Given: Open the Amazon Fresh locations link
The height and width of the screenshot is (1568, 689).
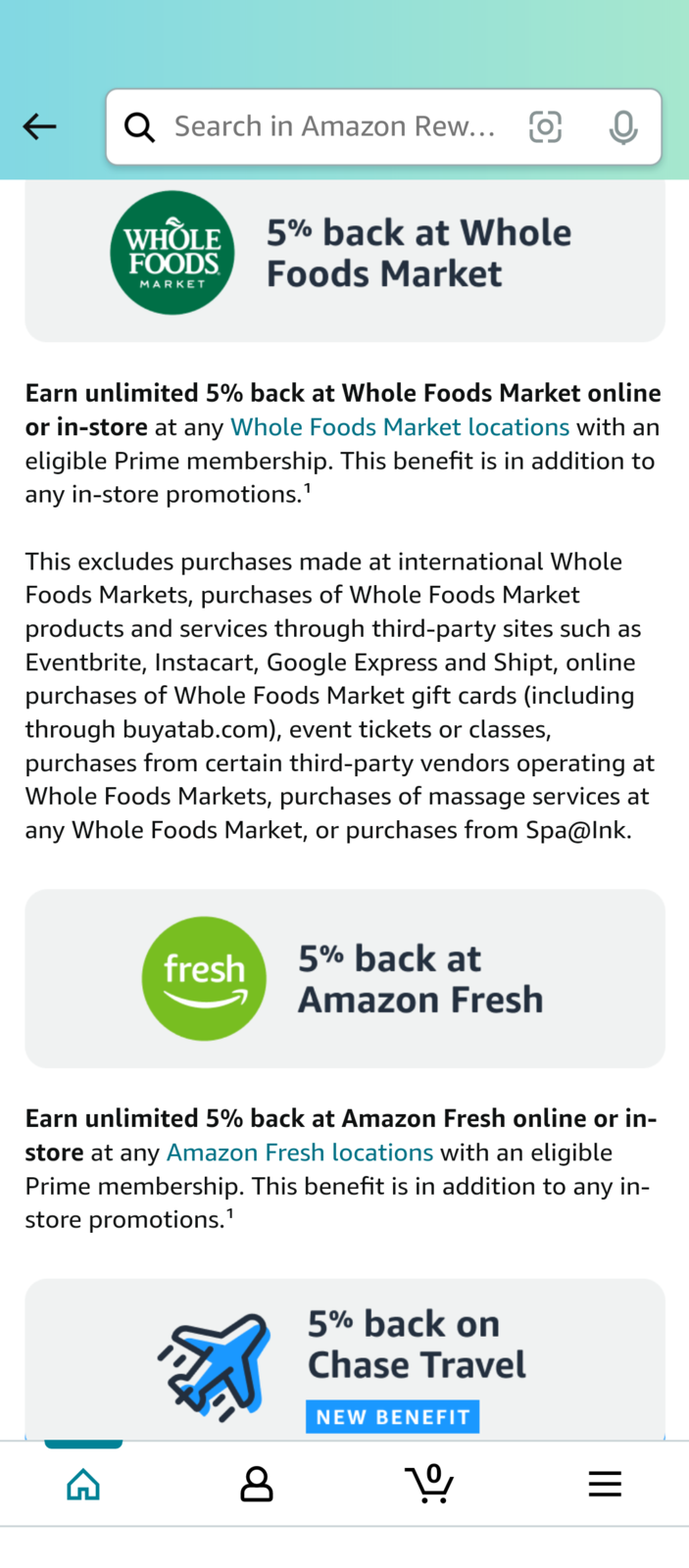Looking at the screenshot, I should [300, 1152].
